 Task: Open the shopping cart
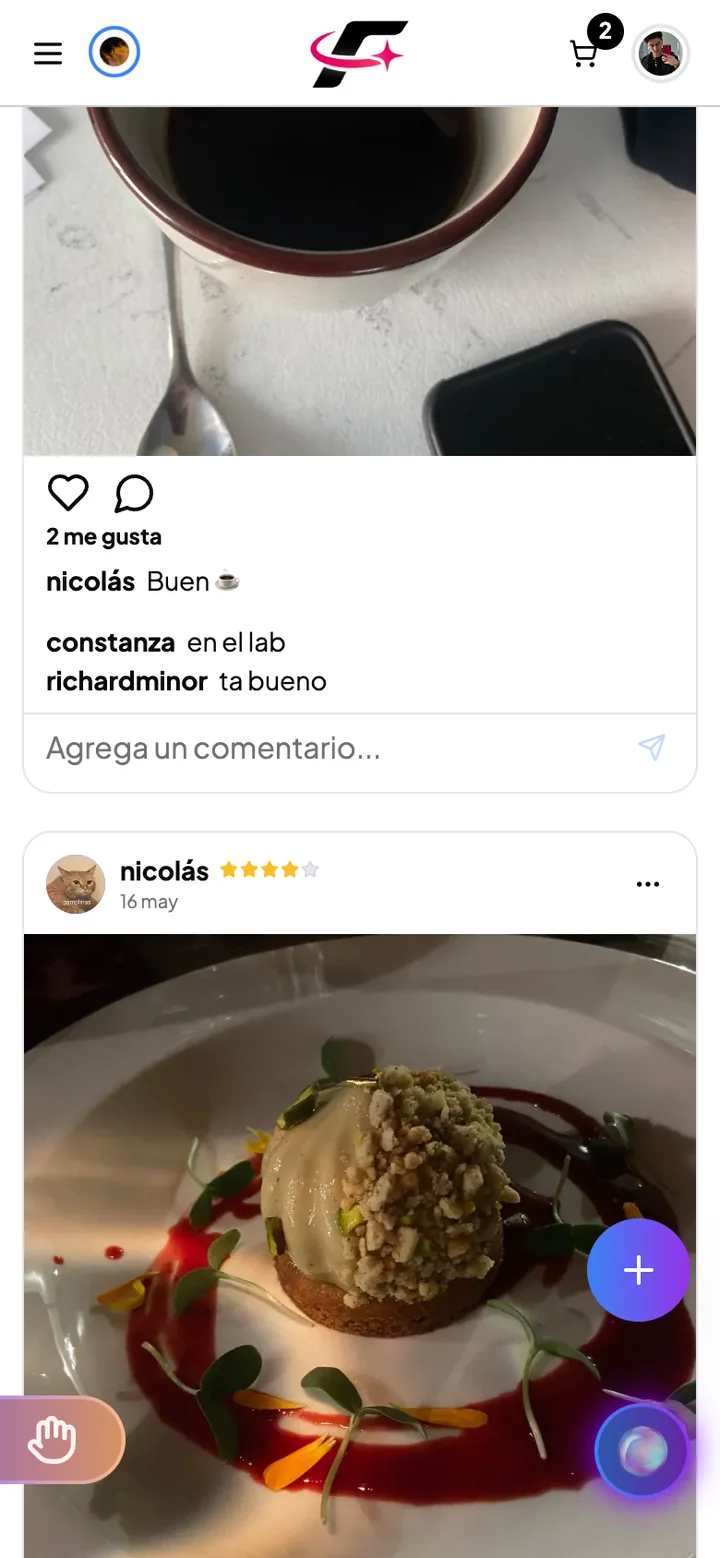(x=584, y=53)
